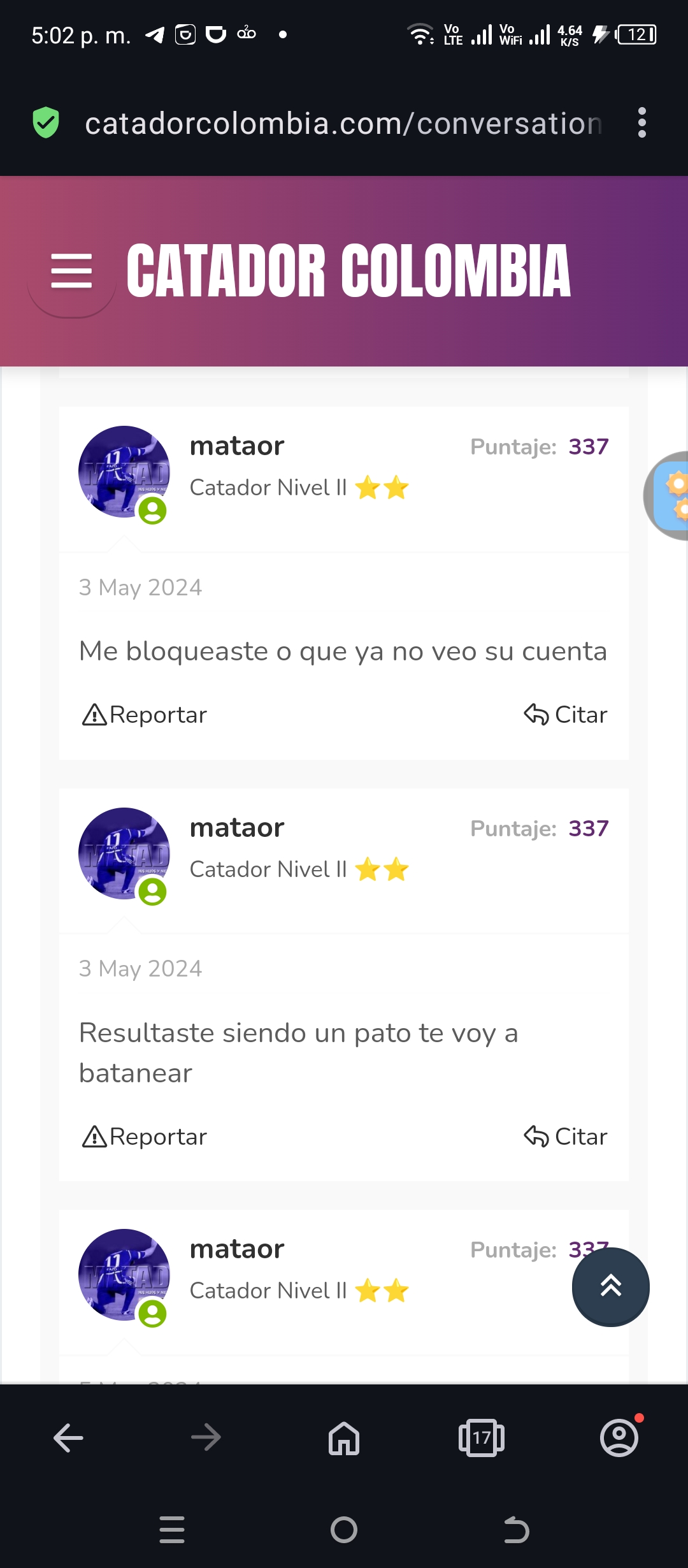The image size is (688, 1568).
Task: Quote the "Resultaste siendo un pato" message
Action: click(x=565, y=1136)
